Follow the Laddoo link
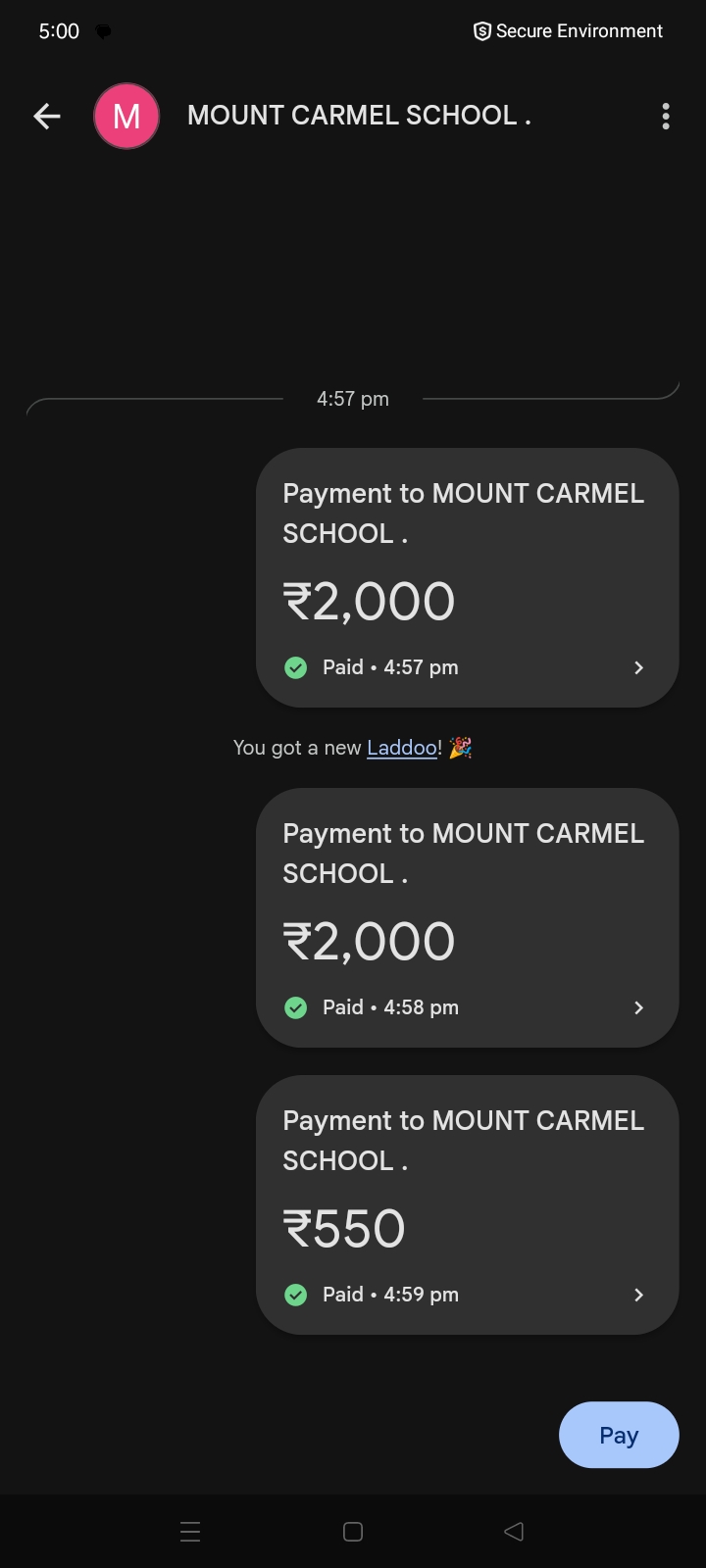The image size is (706, 1568). pos(402,748)
